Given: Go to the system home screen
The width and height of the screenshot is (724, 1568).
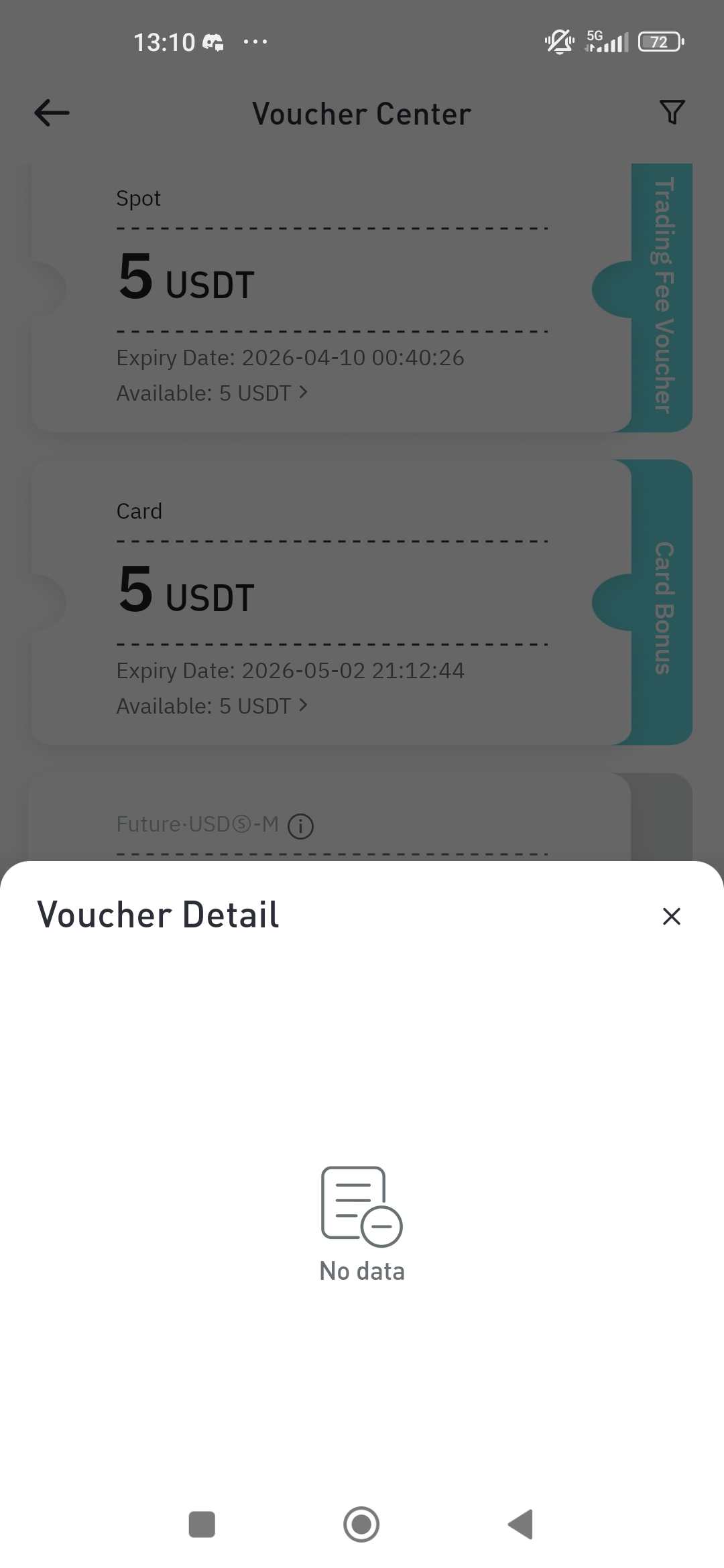Looking at the screenshot, I should [361, 1524].
